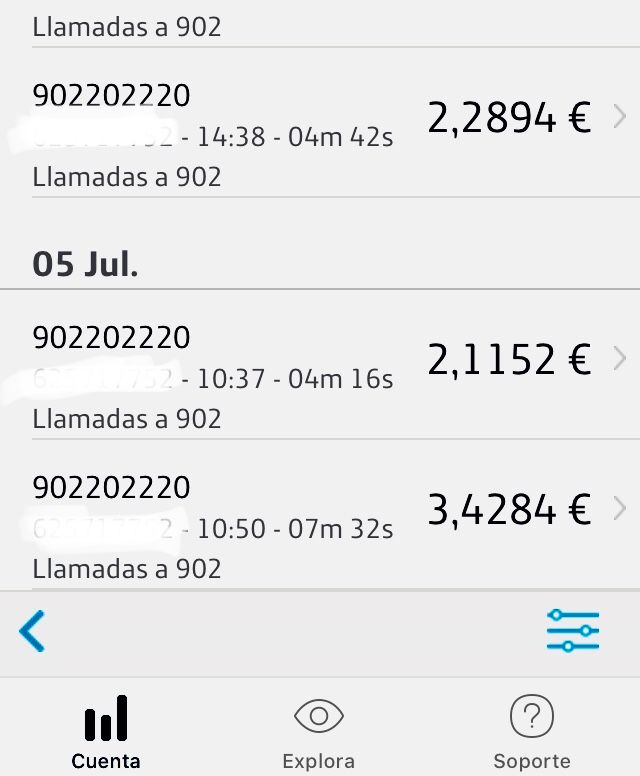Open the 2,2894 € call details
Viewport: 640px width, 776px height.
click(320, 135)
